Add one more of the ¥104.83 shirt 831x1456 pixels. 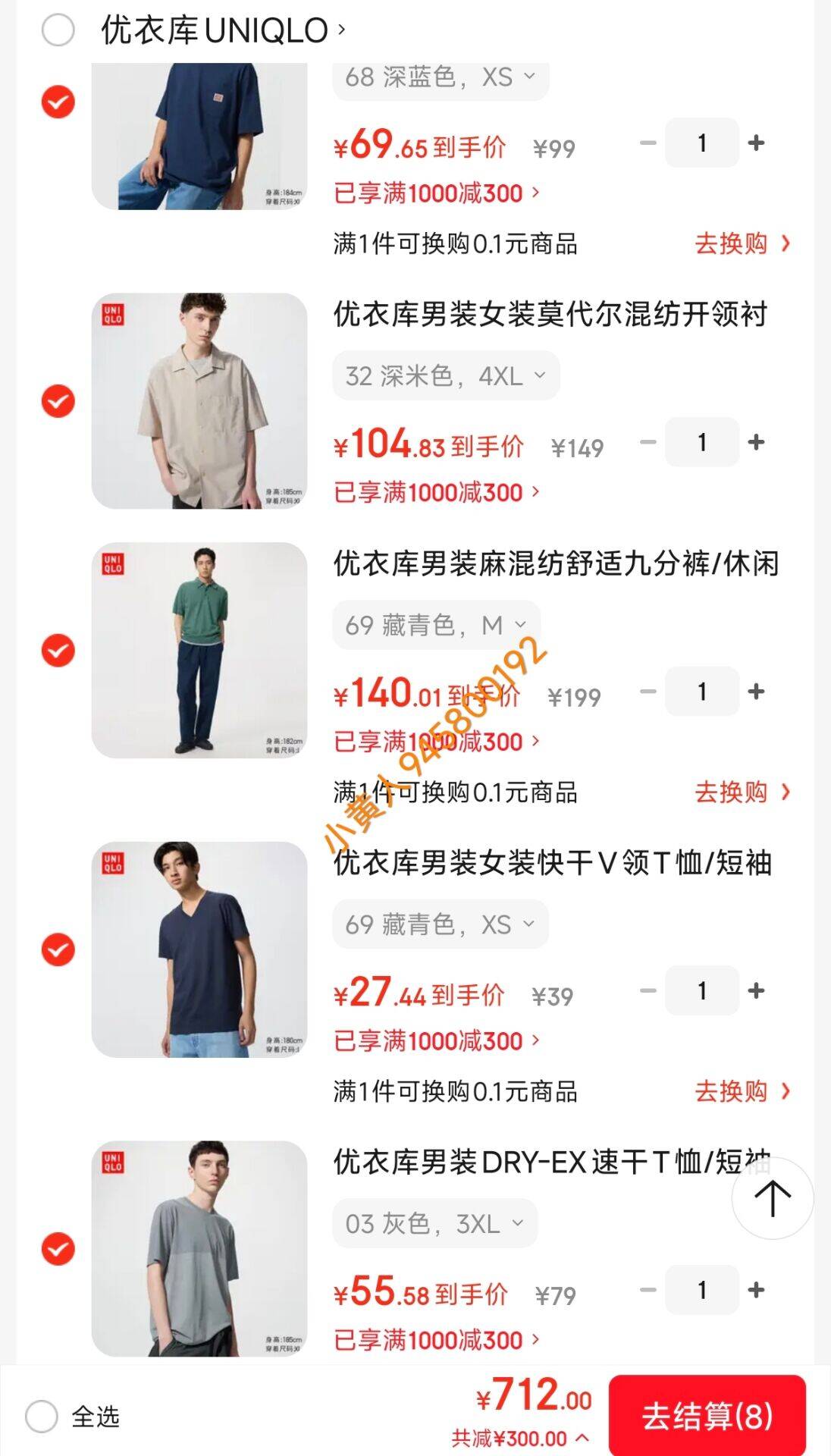click(x=756, y=442)
